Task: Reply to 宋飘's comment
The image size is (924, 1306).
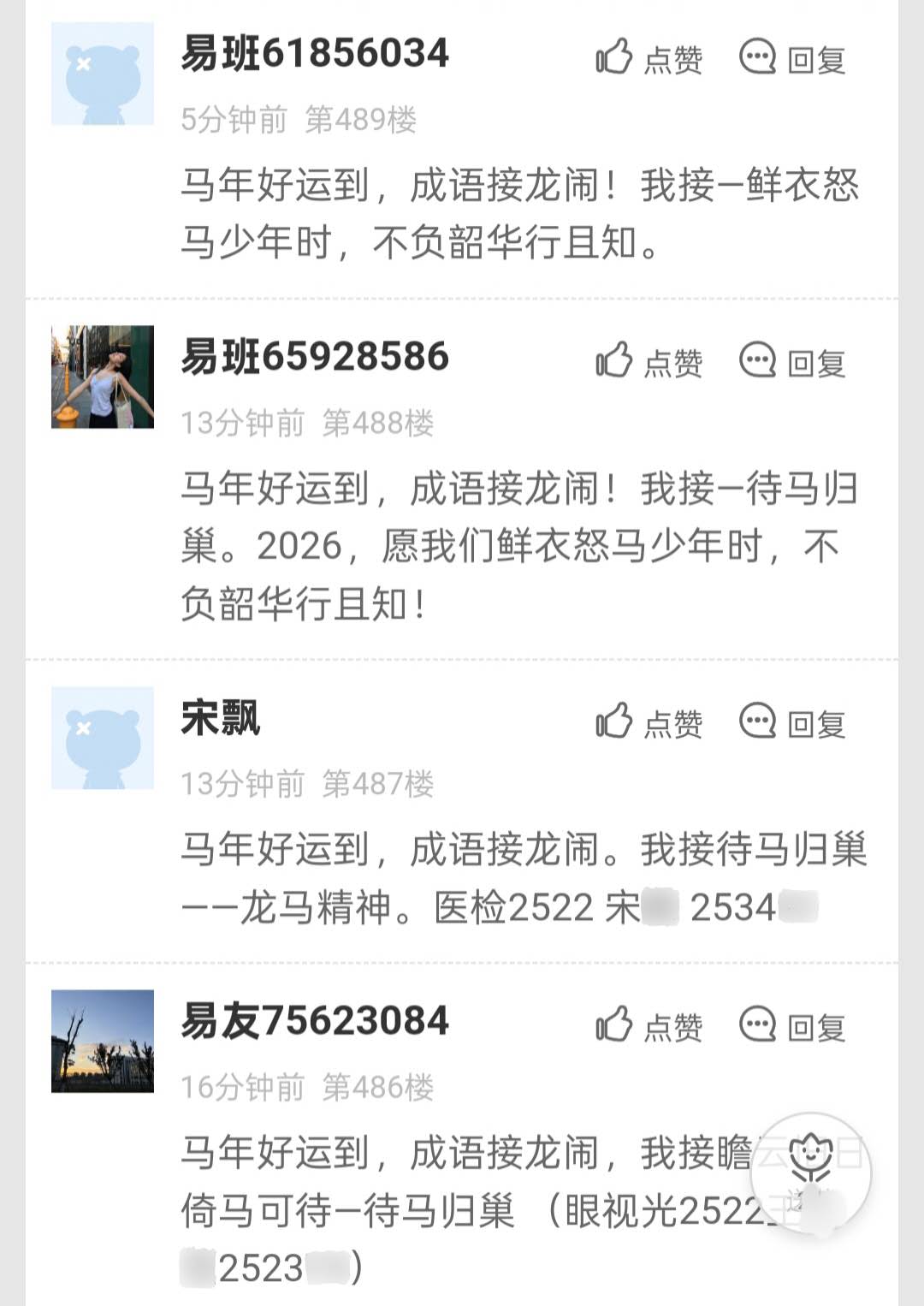Action: pos(792,722)
